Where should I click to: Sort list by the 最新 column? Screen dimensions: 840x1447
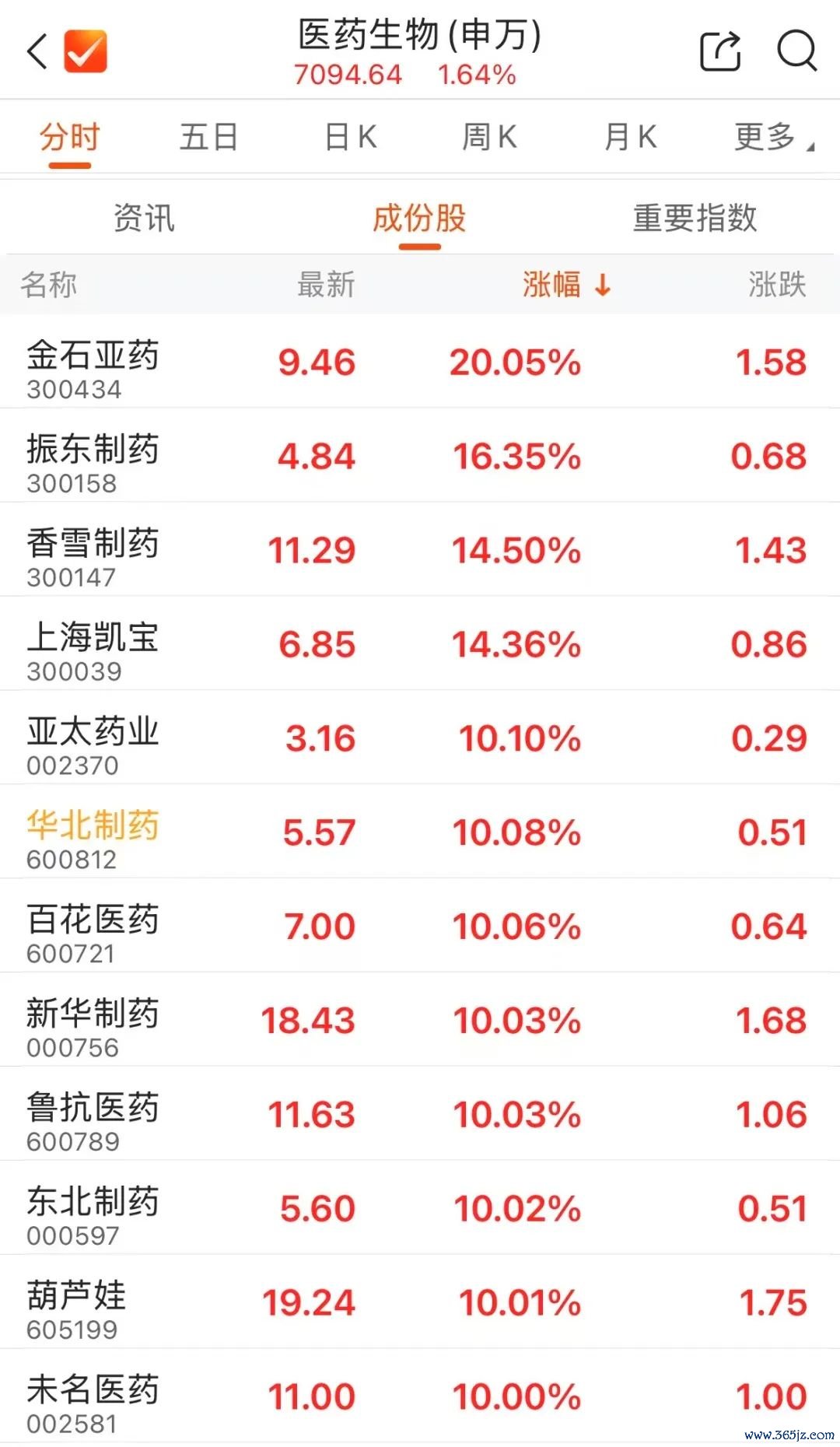(326, 285)
